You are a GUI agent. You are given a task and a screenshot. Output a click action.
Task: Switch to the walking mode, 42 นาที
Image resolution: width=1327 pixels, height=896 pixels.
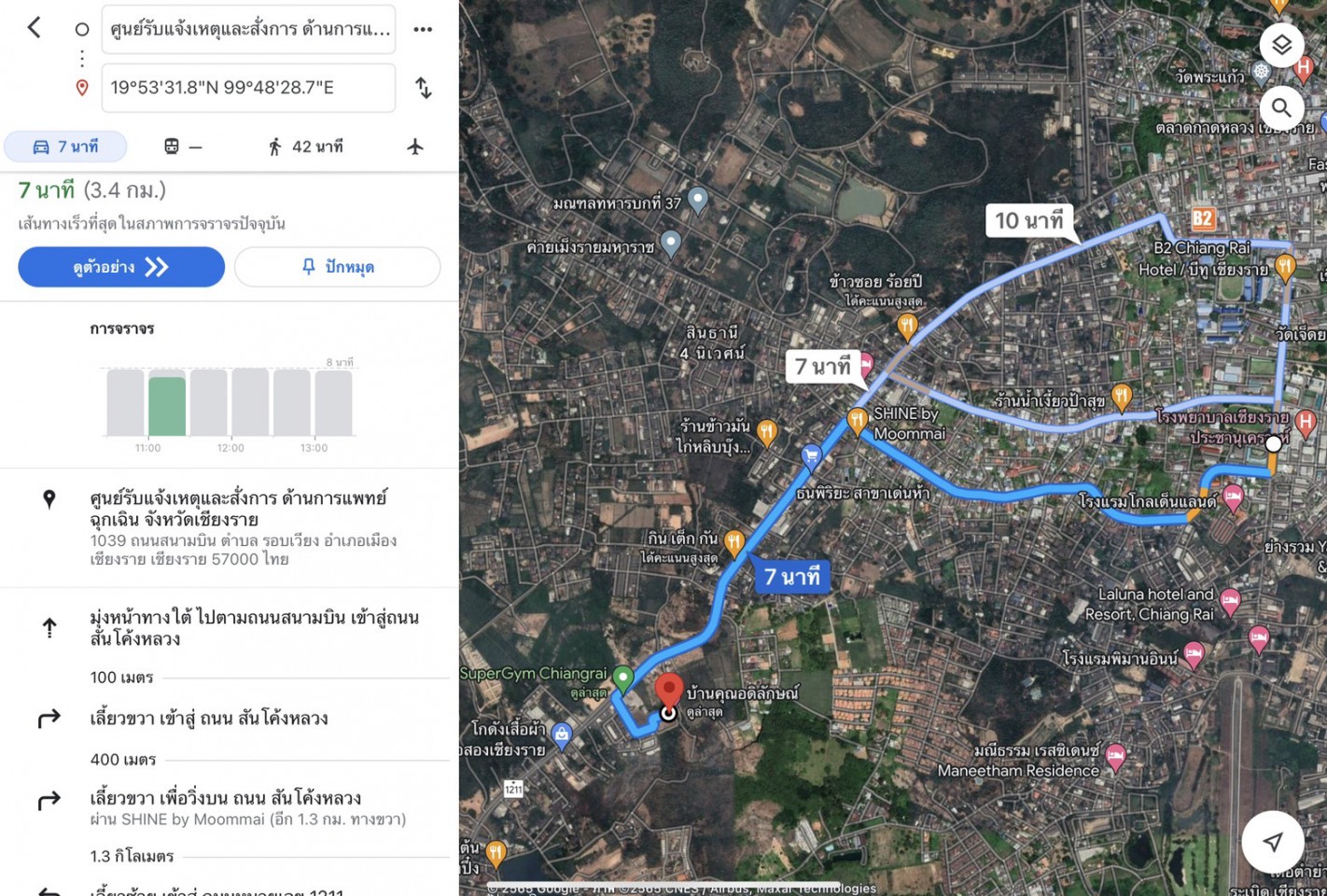click(x=305, y=147)
